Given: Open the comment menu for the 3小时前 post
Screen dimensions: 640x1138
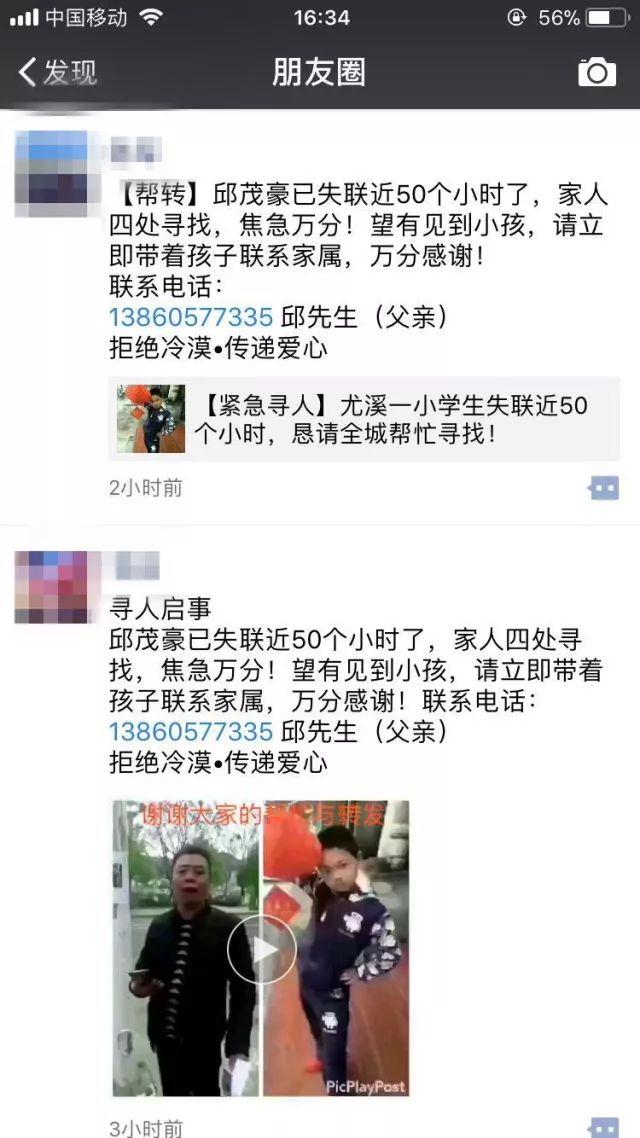Looking at the screenshot, I should [603, 1127].
